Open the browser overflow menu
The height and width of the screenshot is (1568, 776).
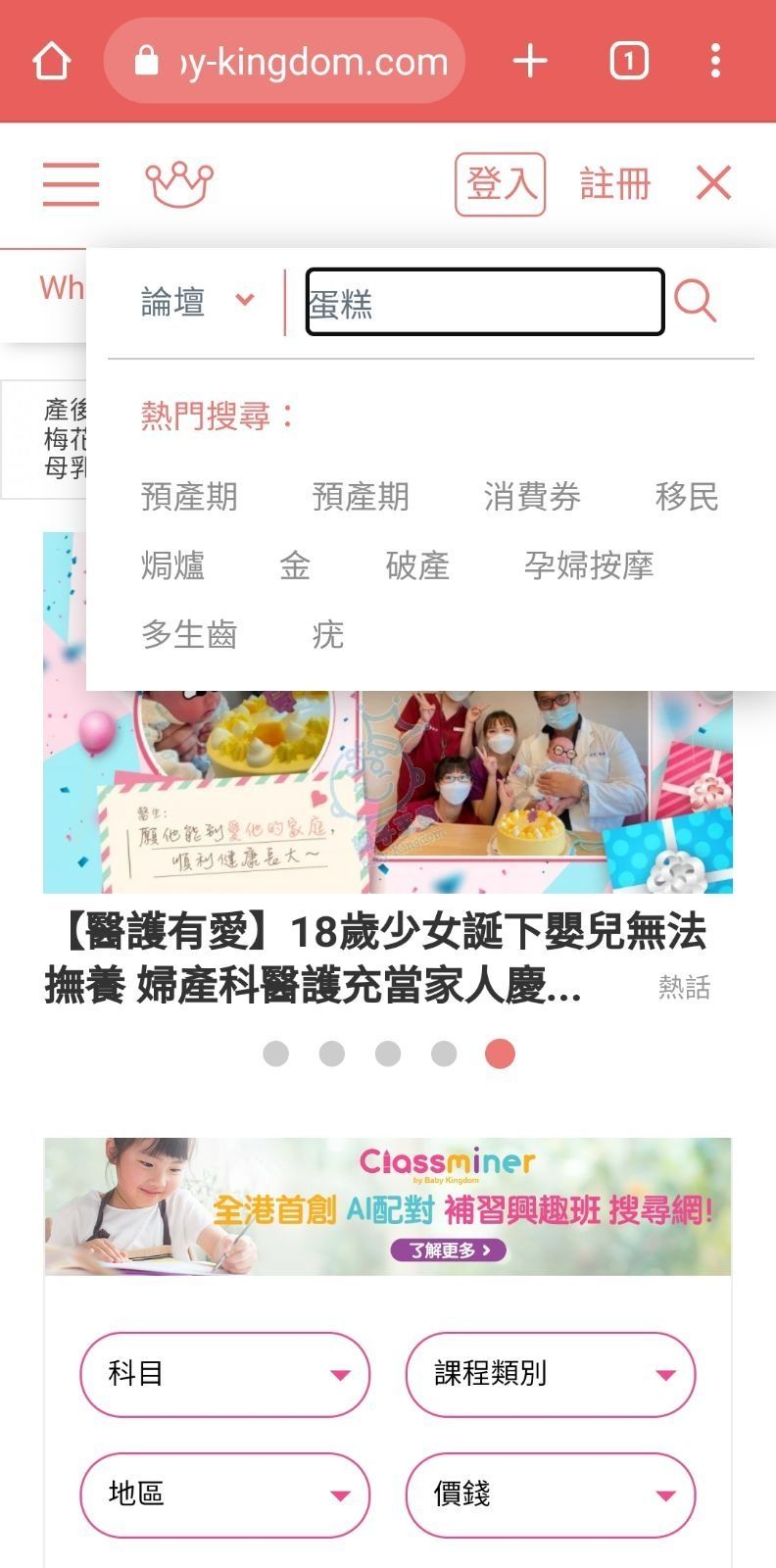[x=716, y=61]
